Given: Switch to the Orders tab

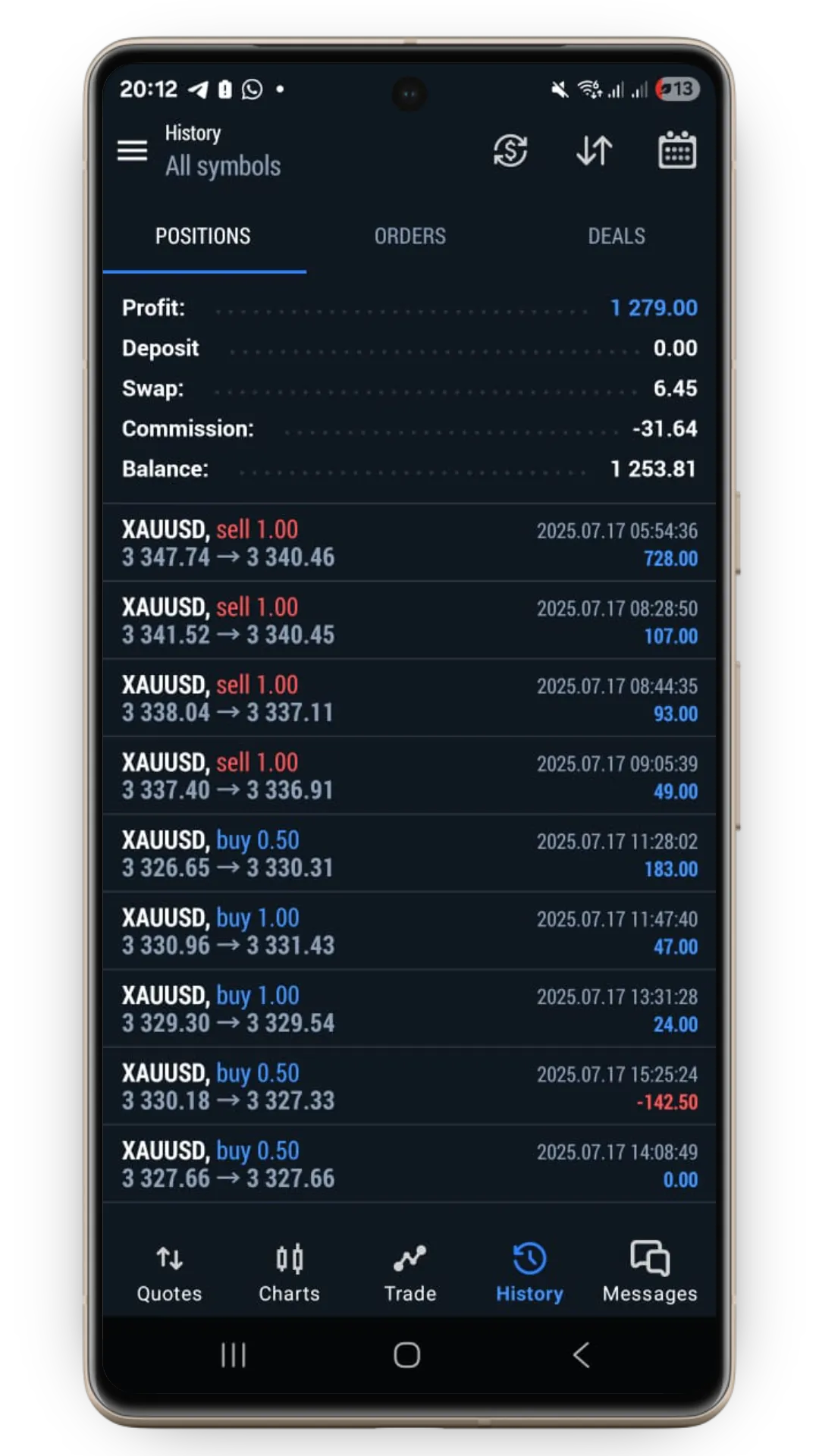Looking at the screenshot, I should pyautogui.click(x=409, y=237).
